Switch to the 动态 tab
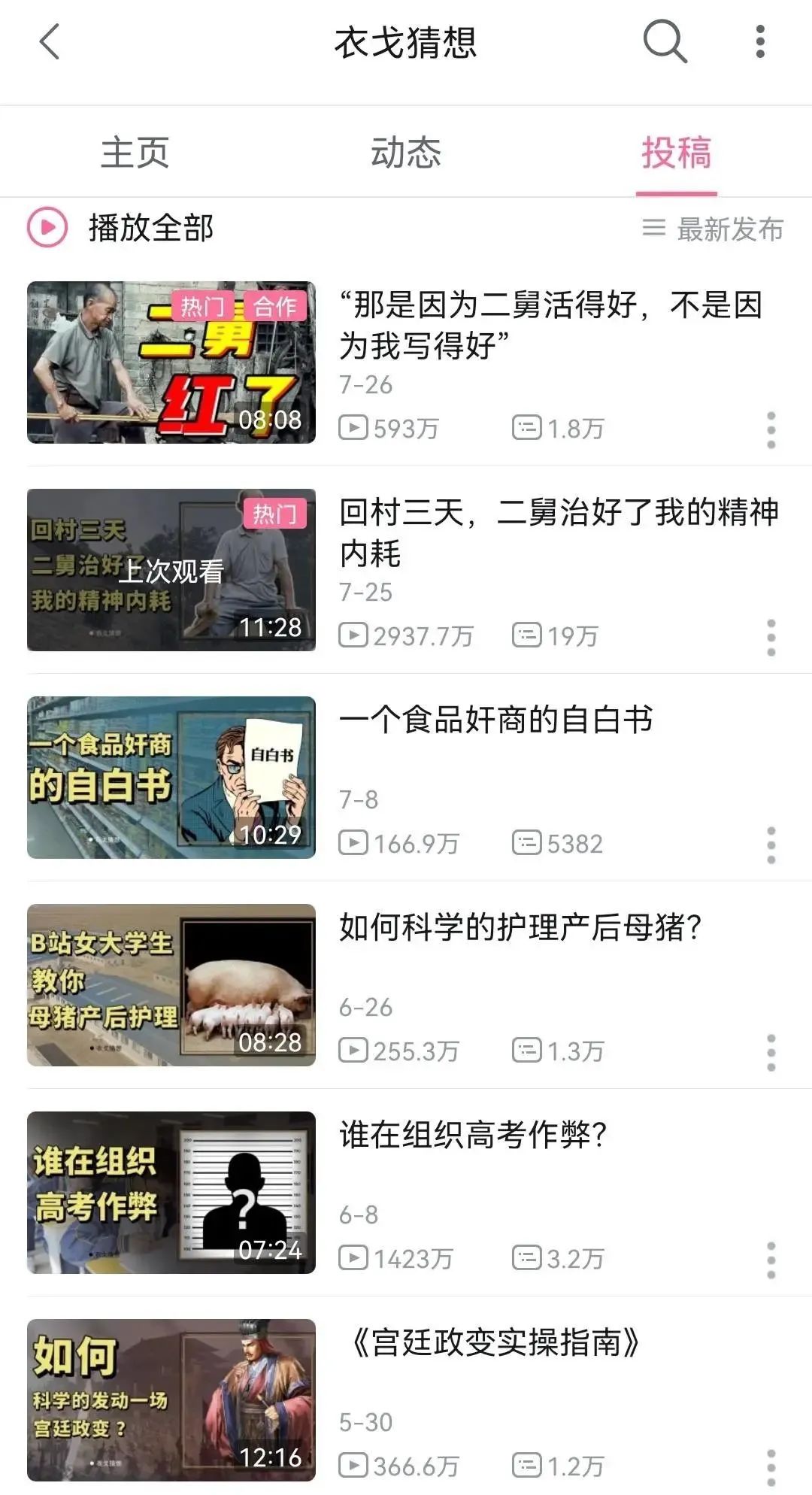This screenshot has width=812, height=1495. (406, 153)
